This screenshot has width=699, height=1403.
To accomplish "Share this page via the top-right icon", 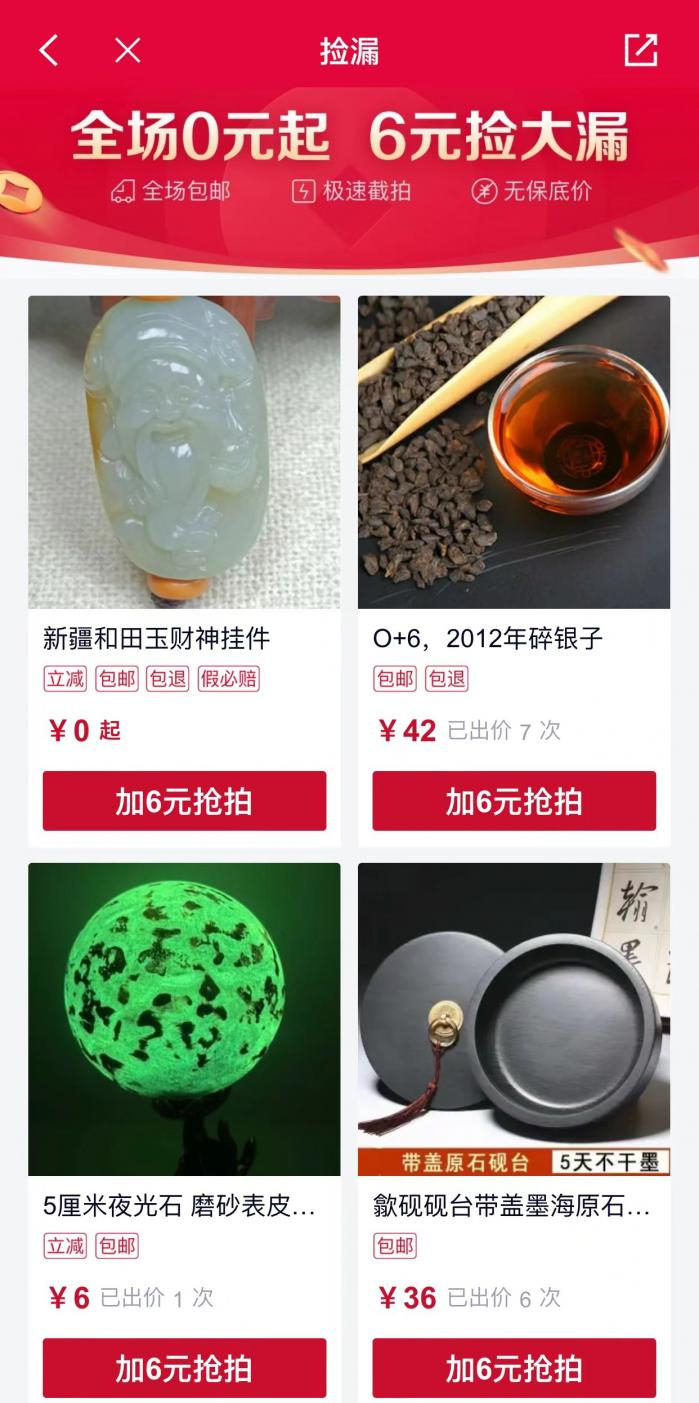I will [x=641, y=51].
